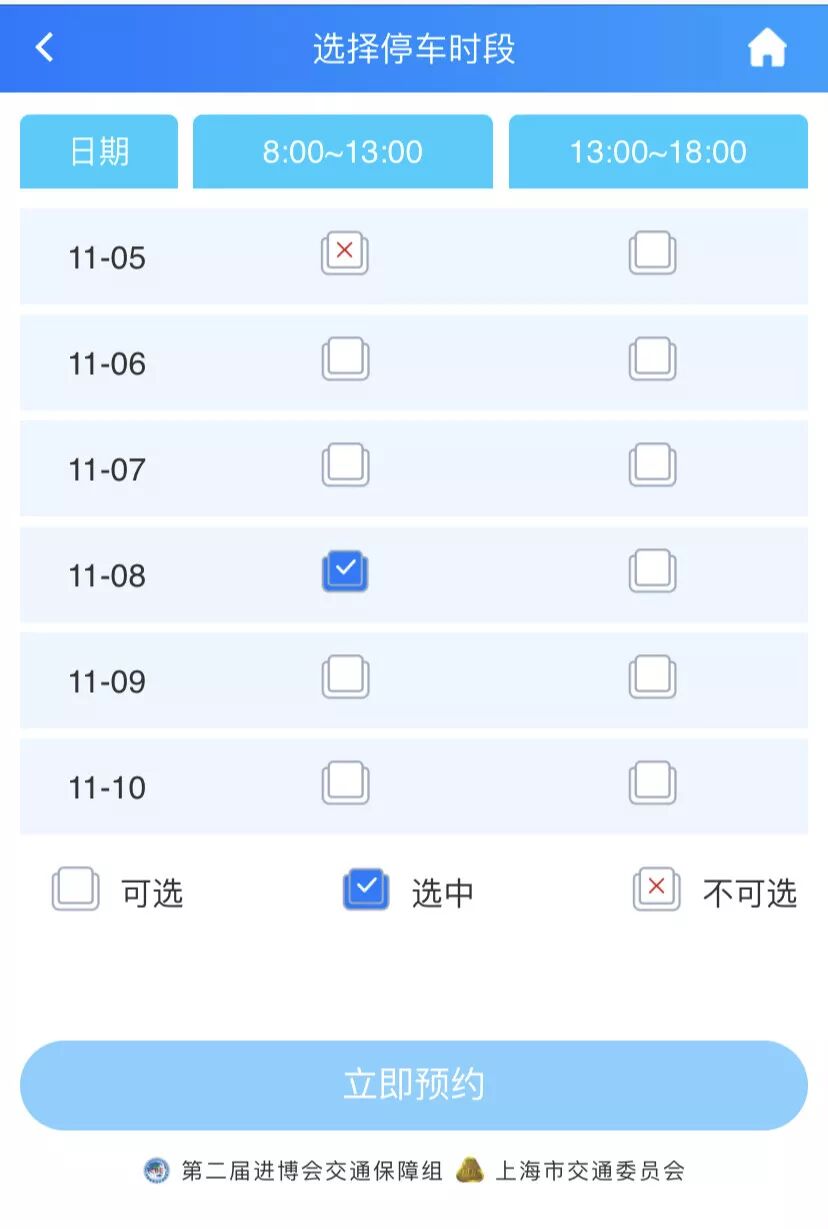Viewport: 828px width, 1229px height.
Task: Choose 11-07 parking from 8:00~13:00
Action: (x=345, y=465)
